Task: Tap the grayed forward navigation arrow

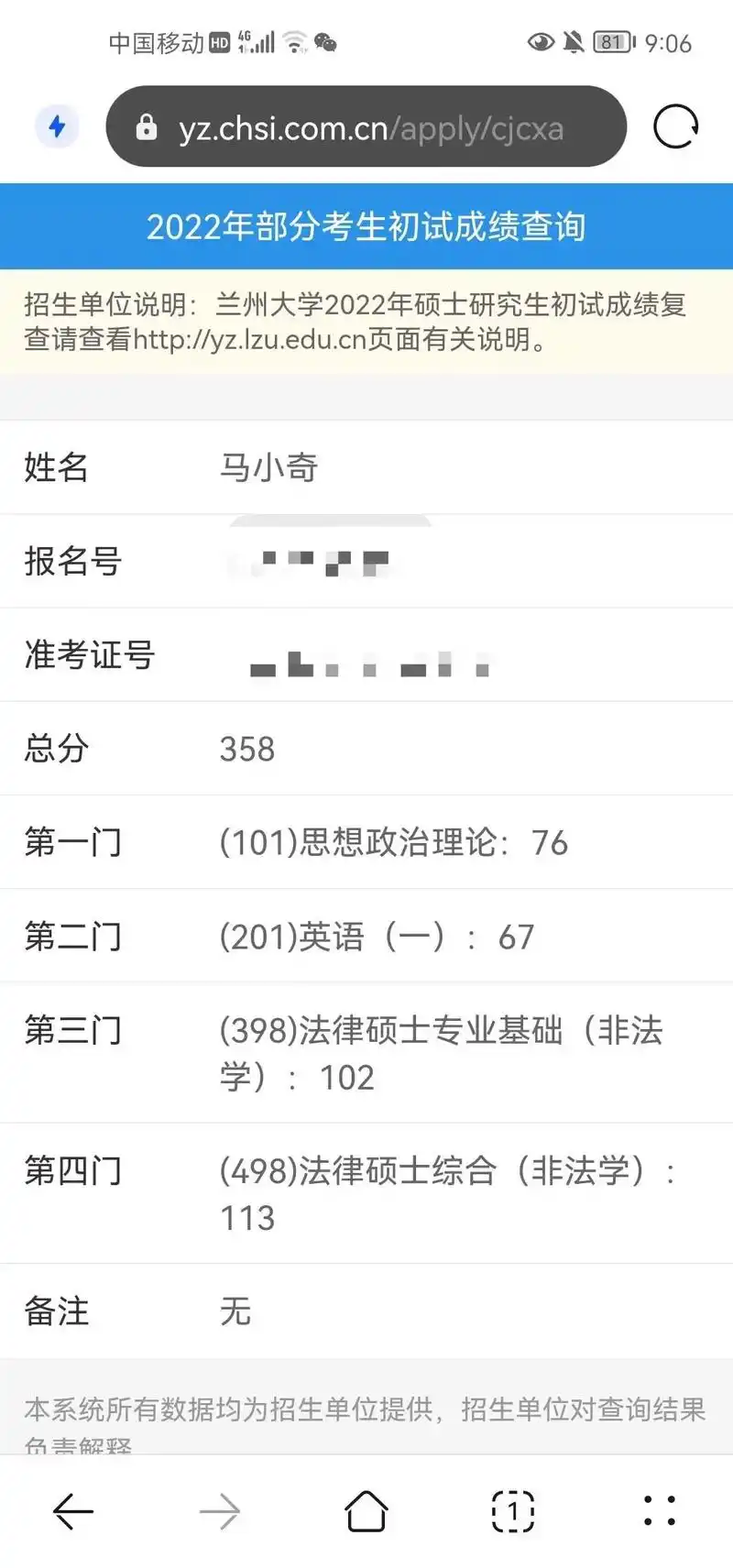Action: (x=220, y=1511)
